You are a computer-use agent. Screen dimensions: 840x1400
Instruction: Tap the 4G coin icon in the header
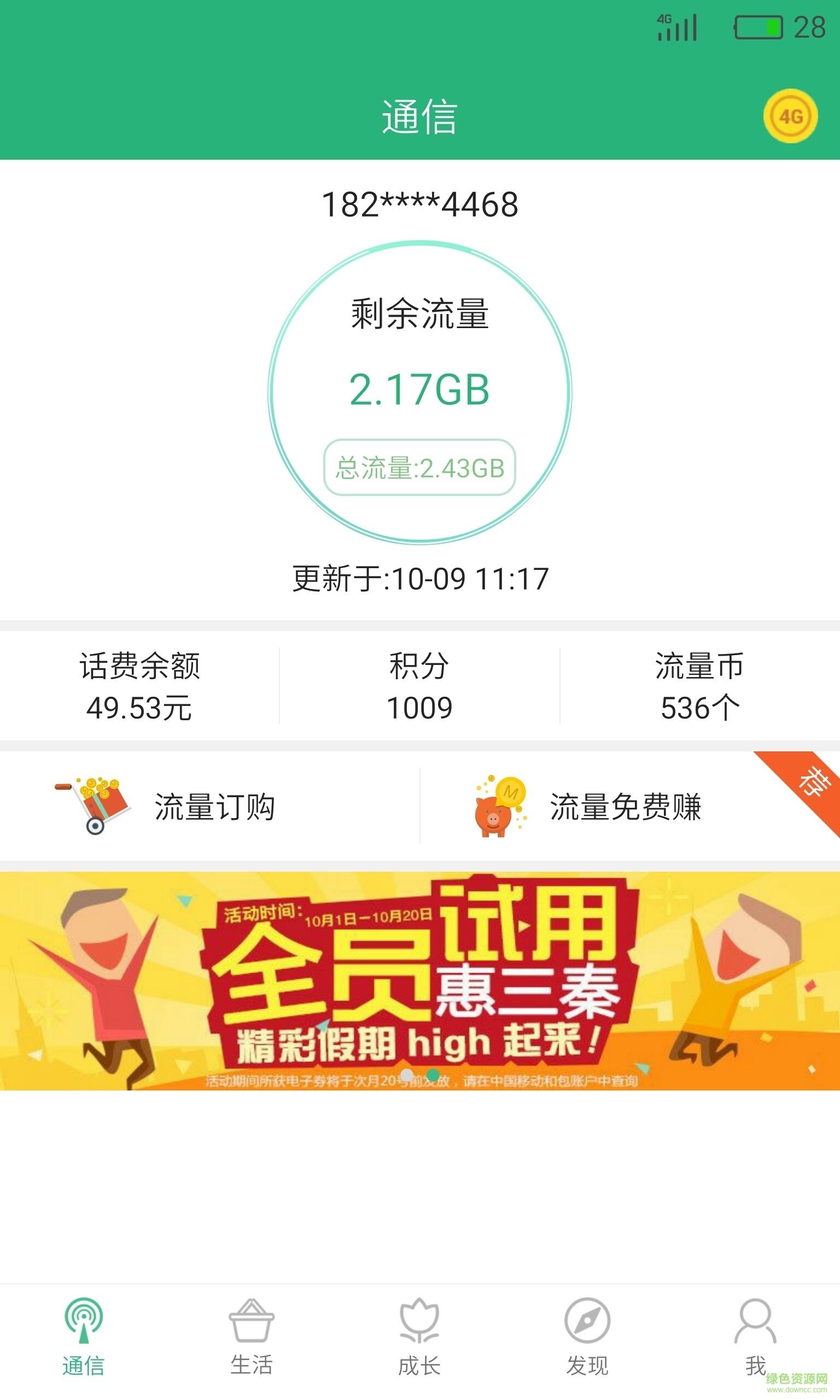pyautogui.click(x=791, y=116)
